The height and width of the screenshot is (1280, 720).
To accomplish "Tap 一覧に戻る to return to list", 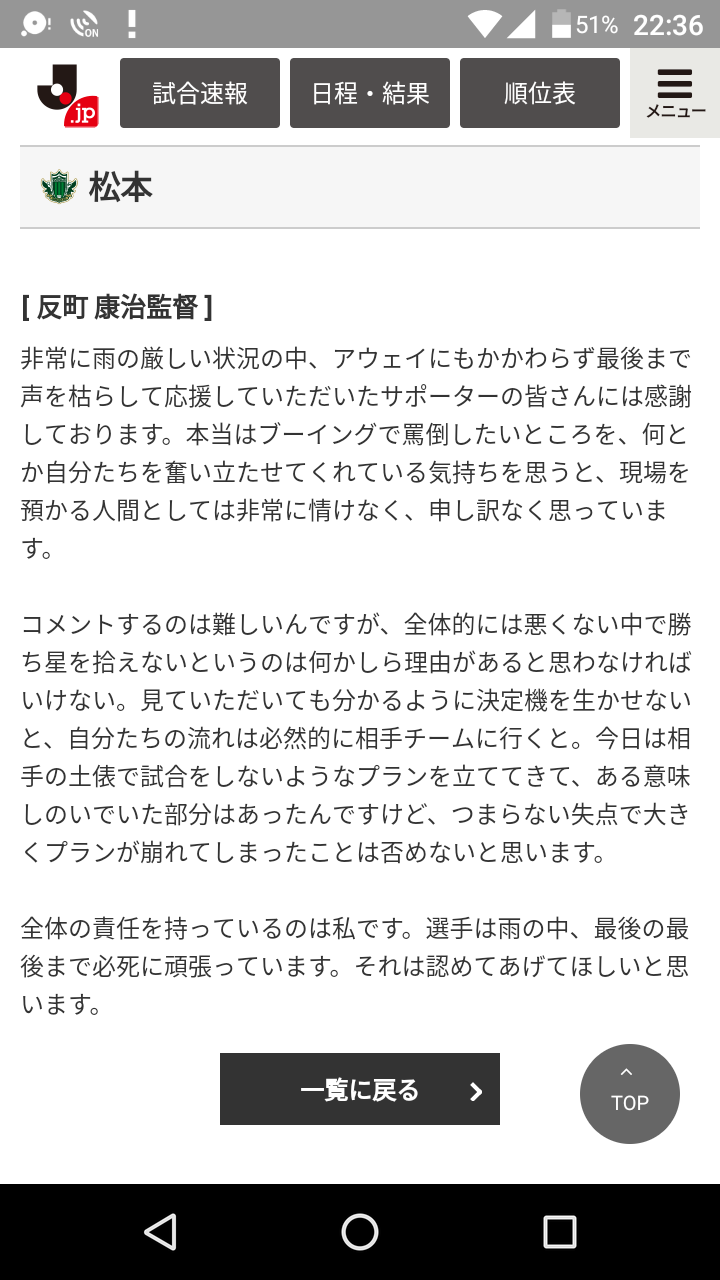I will click(x=360, y=1089).
